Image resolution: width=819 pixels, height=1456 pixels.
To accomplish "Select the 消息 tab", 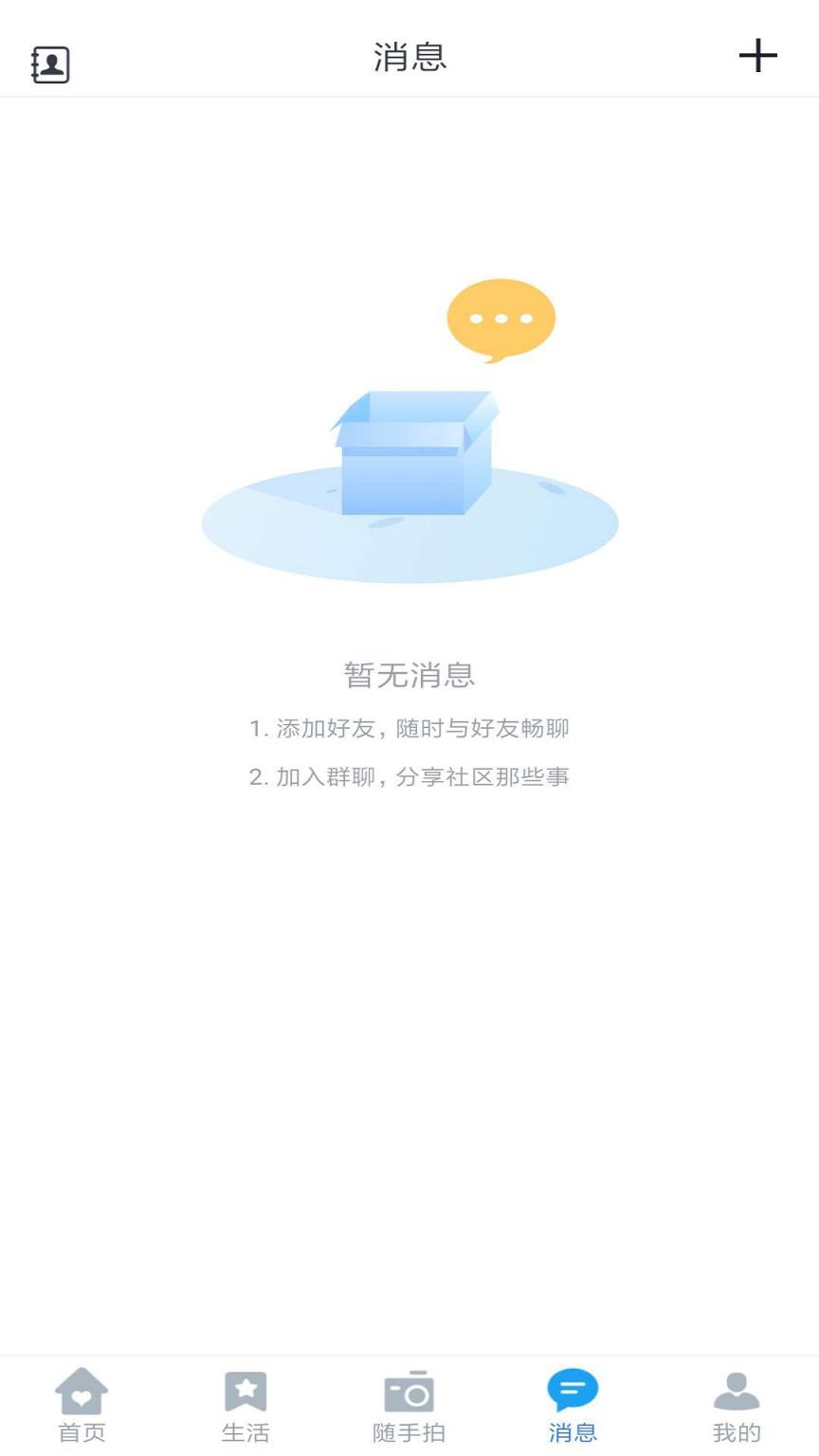I will pos(573,1435).
